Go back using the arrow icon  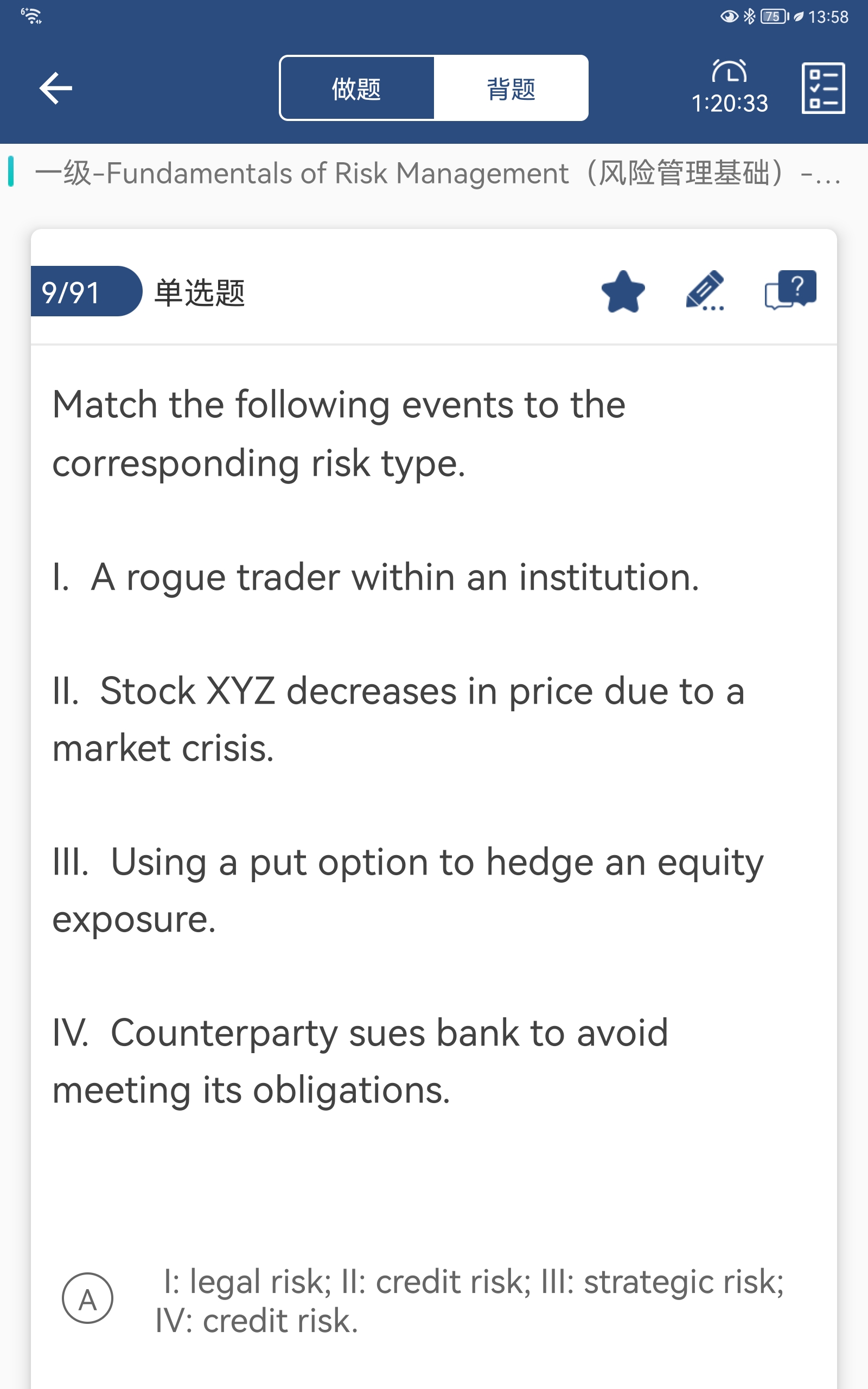click(x=56, y=88)
